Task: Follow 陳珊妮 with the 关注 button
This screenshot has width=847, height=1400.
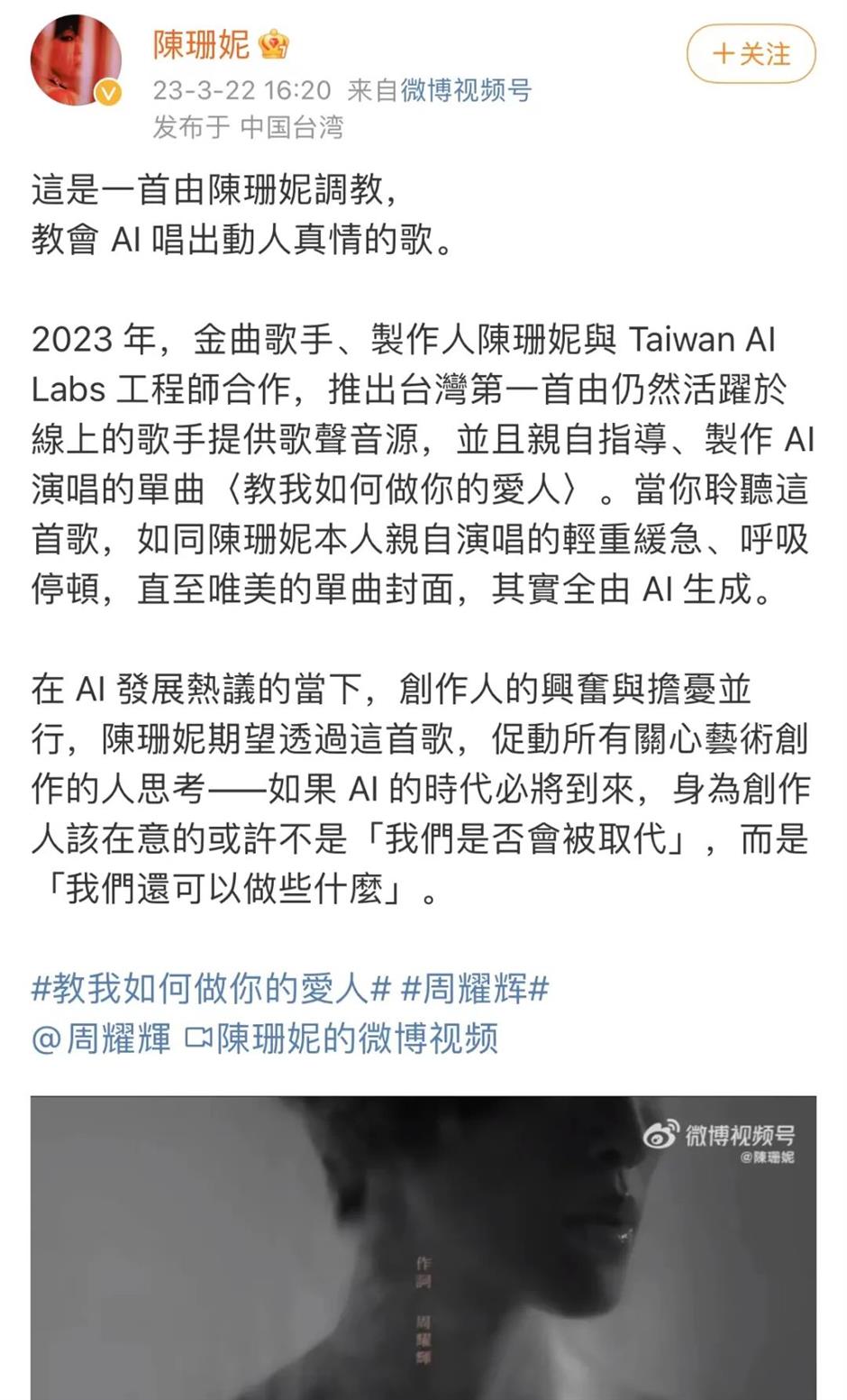Action: [x=751, y=54]
